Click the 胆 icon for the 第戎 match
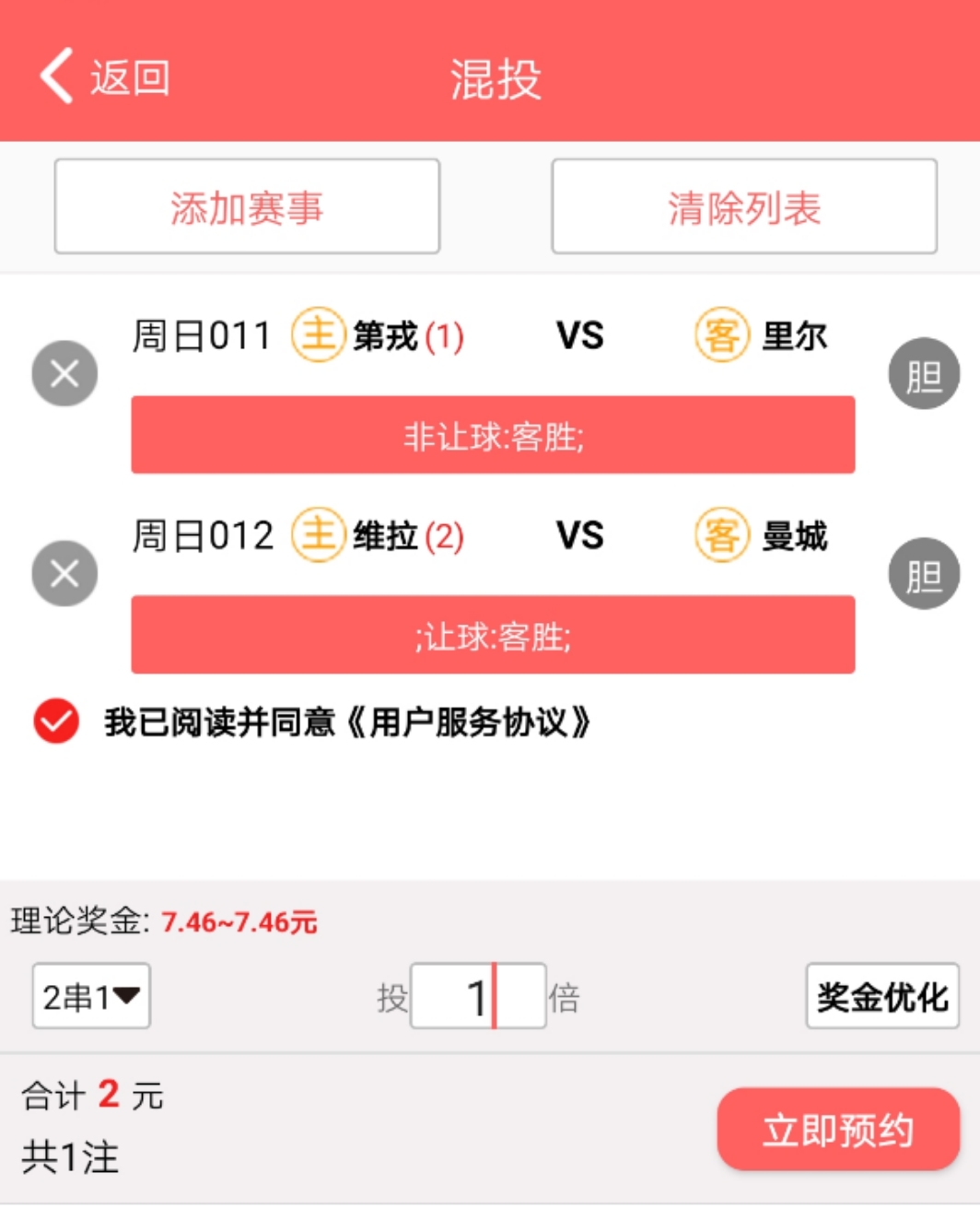This screenshot has width=980, height=1208. (923, 373)
